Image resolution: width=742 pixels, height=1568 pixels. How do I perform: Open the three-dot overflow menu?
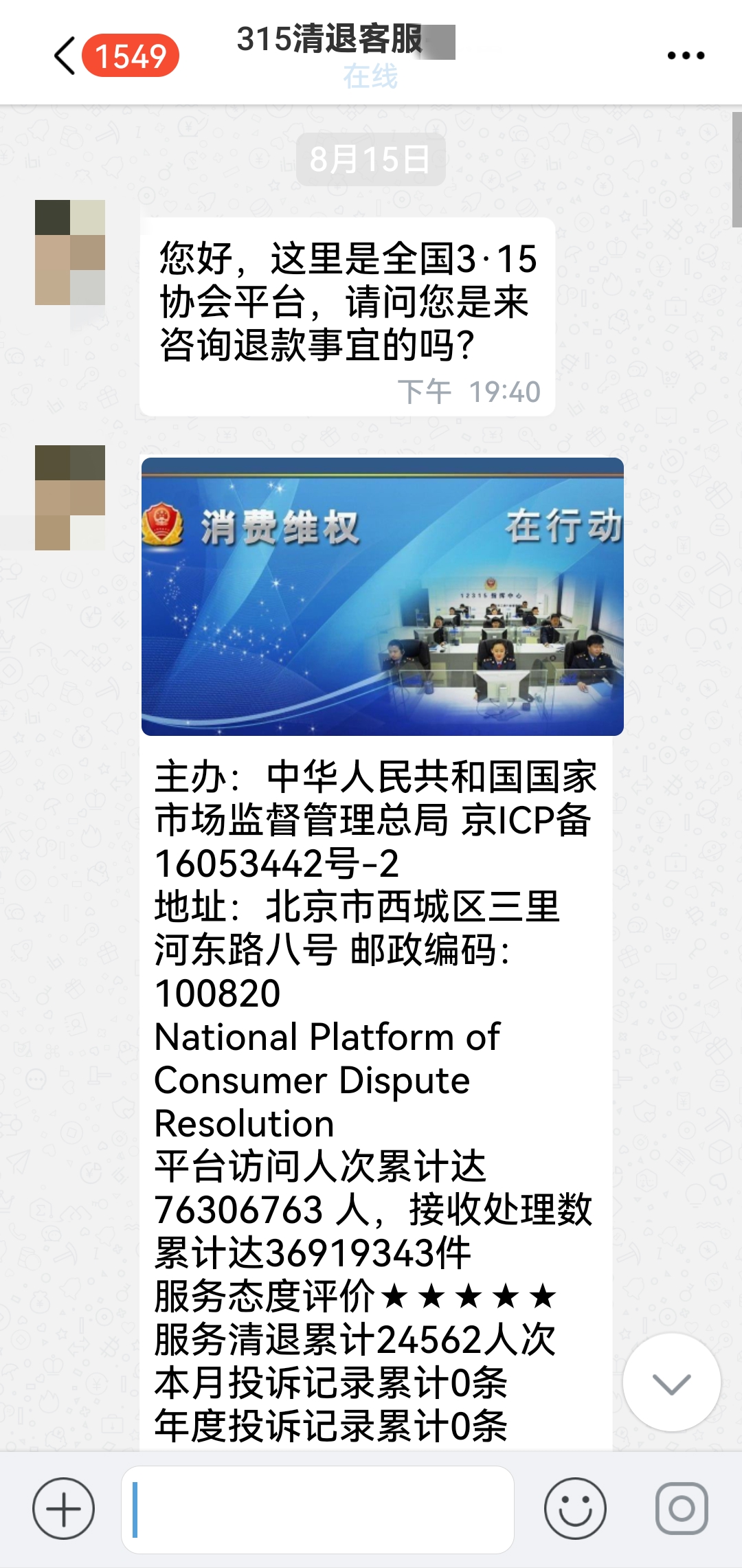[686, 56]
